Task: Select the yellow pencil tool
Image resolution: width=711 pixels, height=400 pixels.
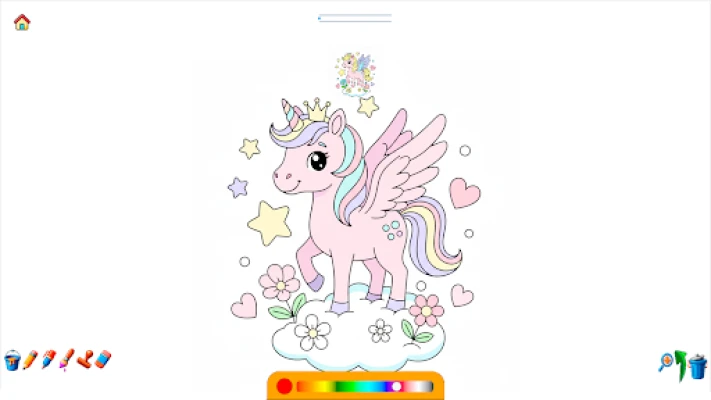Action: 30,359
